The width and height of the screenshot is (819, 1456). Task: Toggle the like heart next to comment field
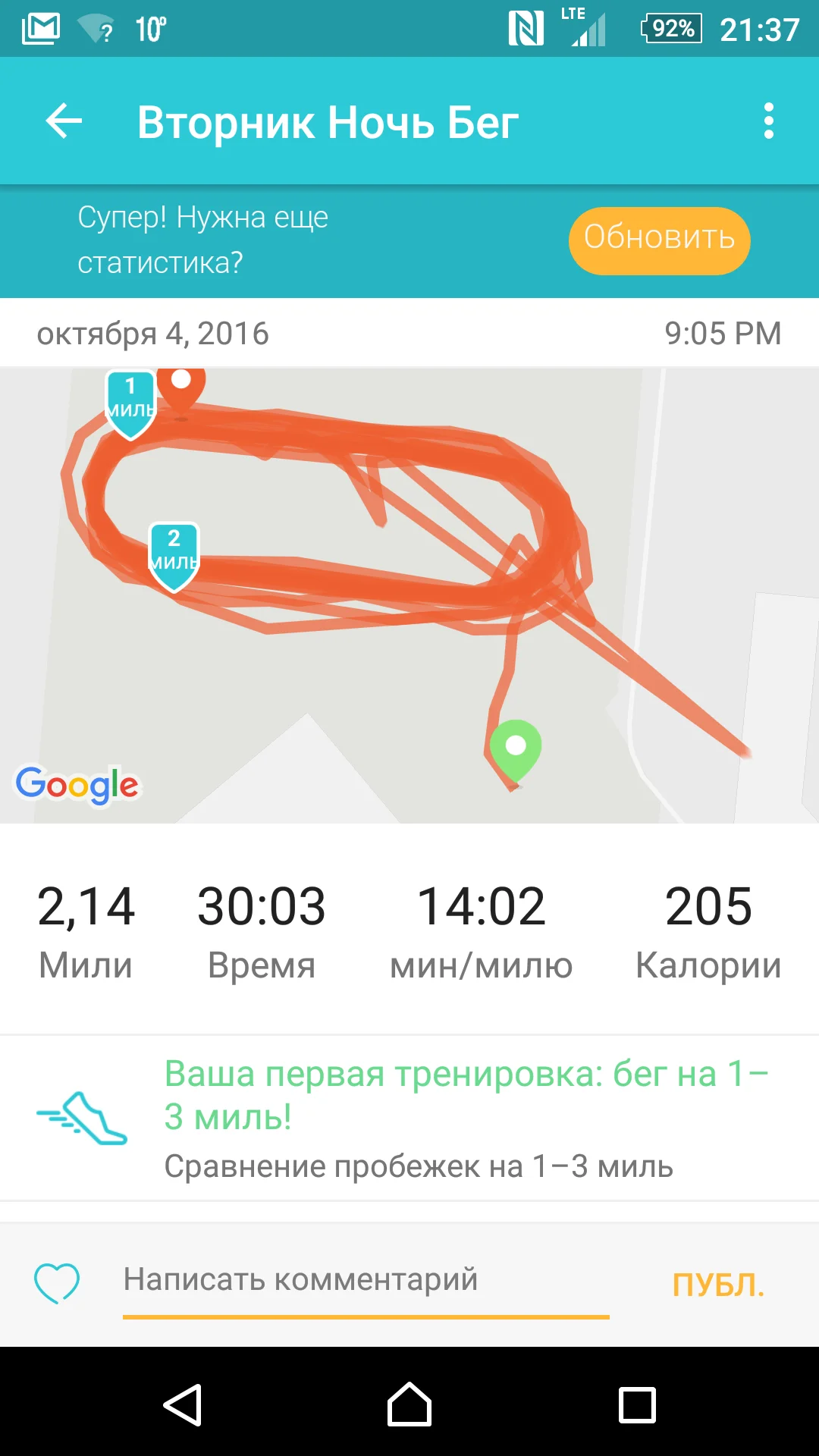[x=57, y=1282]
